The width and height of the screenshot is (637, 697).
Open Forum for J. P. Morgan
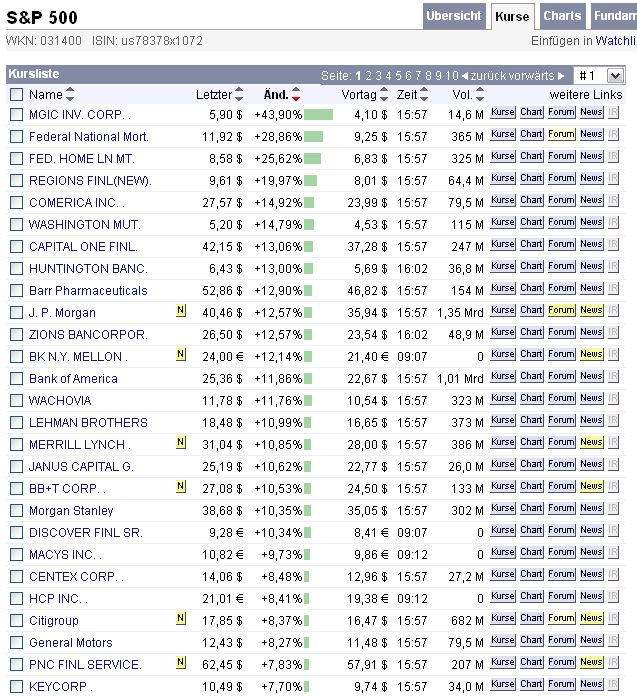click(x=561, y=313)
